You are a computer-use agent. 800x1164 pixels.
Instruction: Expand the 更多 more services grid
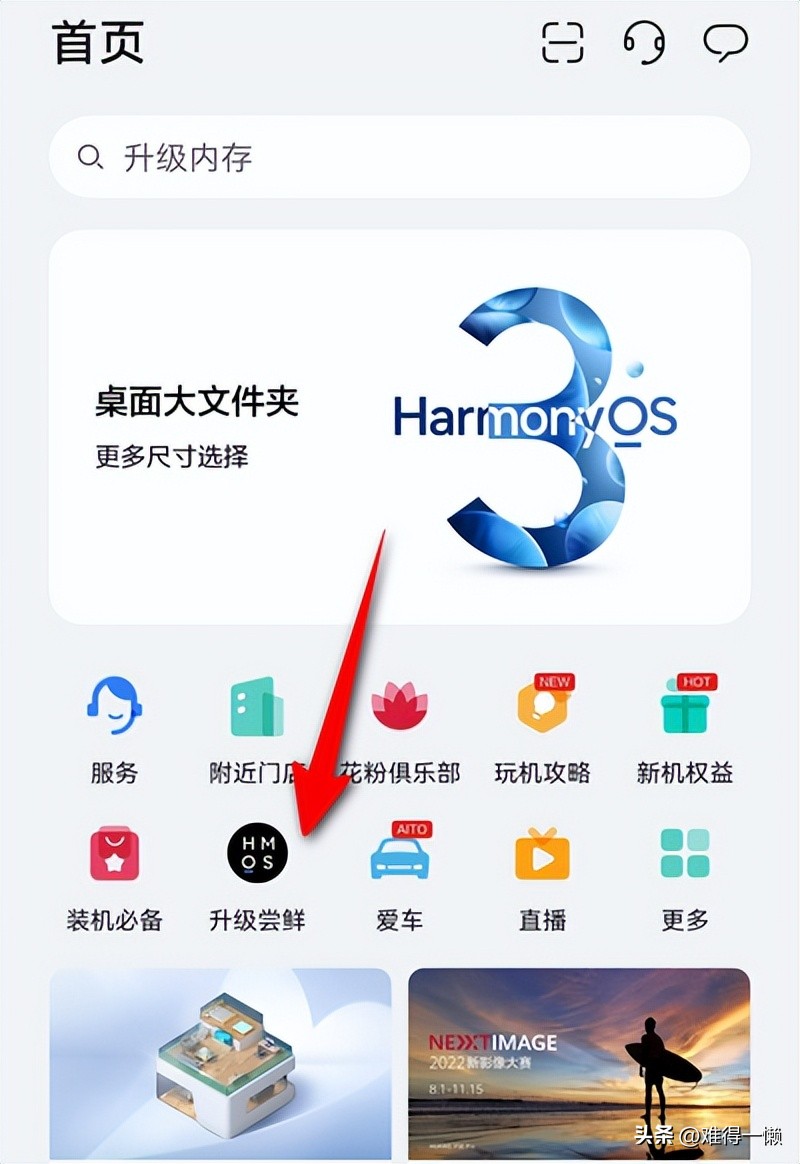[x=682, y=855]
